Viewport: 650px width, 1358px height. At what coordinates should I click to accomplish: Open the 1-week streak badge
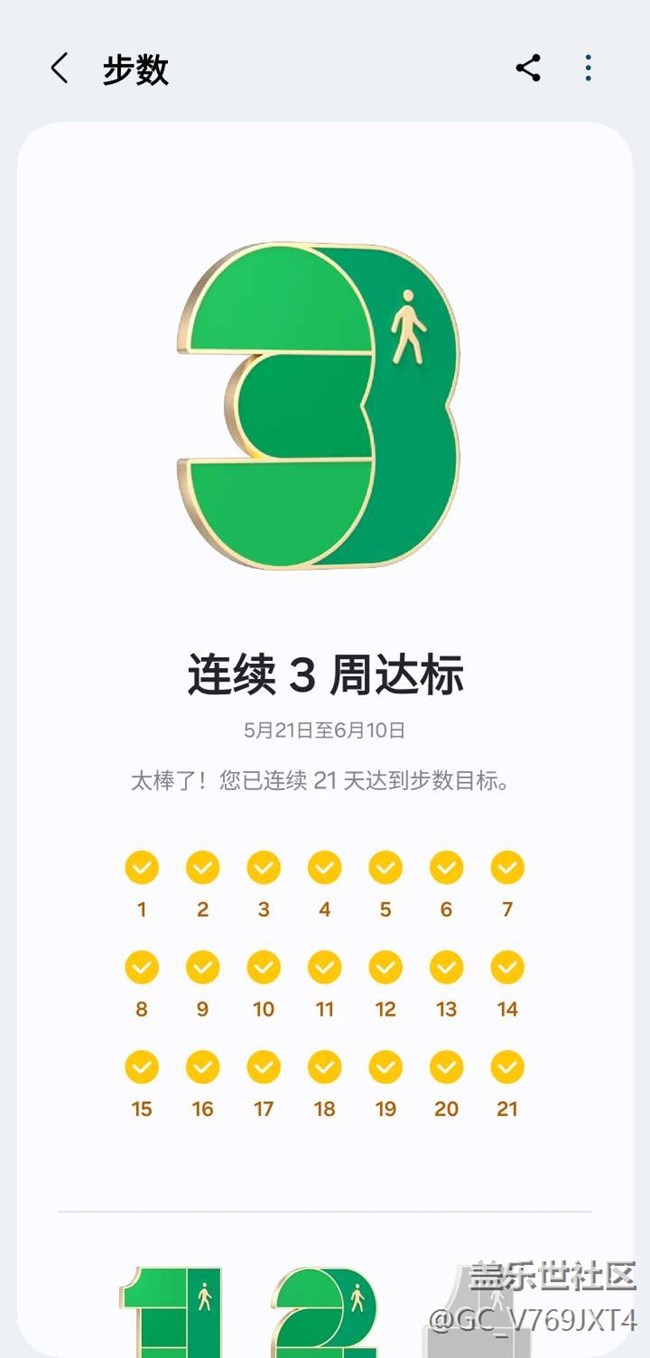pos(170,1310)
